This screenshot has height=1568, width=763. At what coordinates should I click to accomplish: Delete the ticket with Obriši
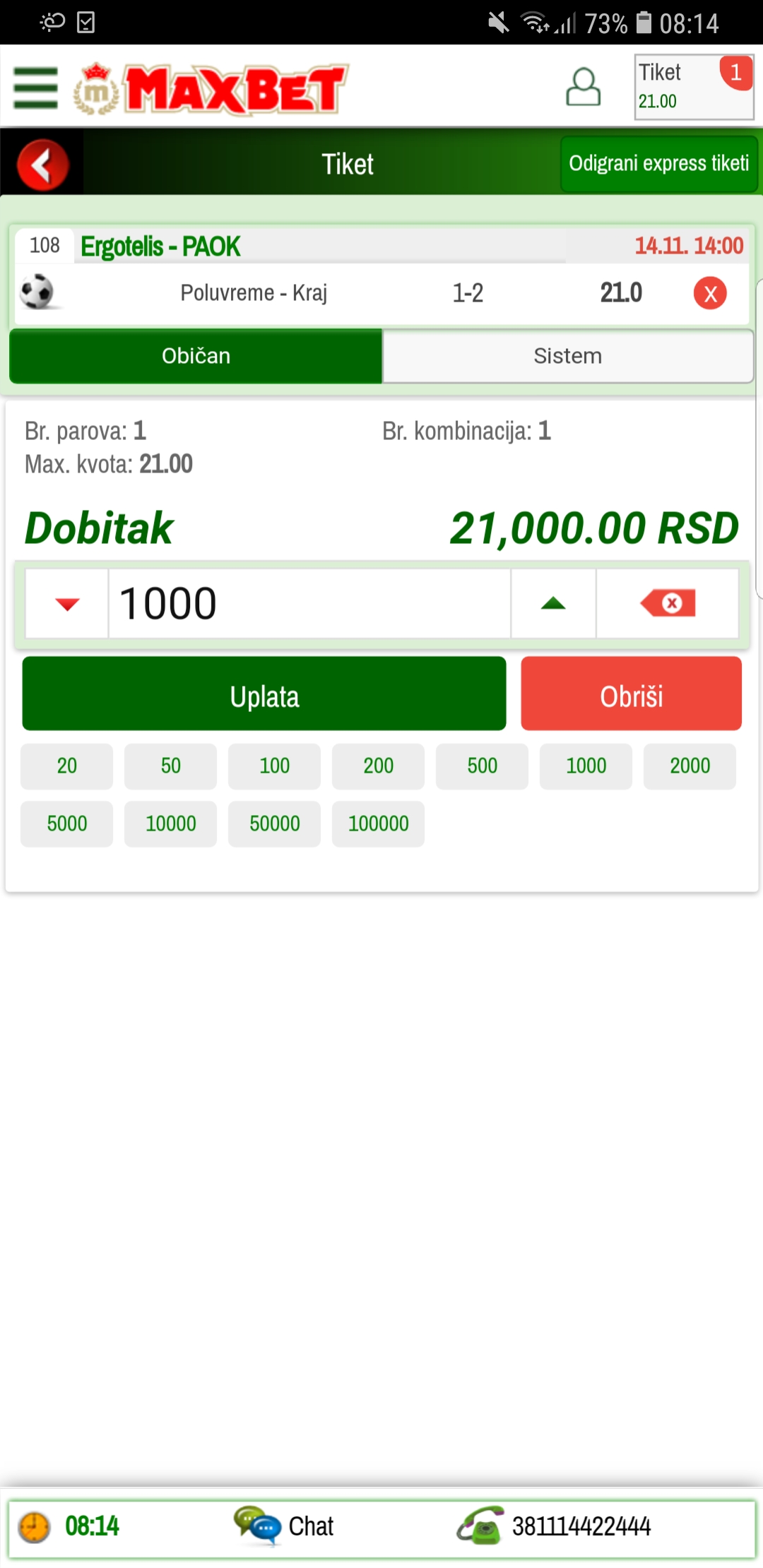click(x=632, y=694)
